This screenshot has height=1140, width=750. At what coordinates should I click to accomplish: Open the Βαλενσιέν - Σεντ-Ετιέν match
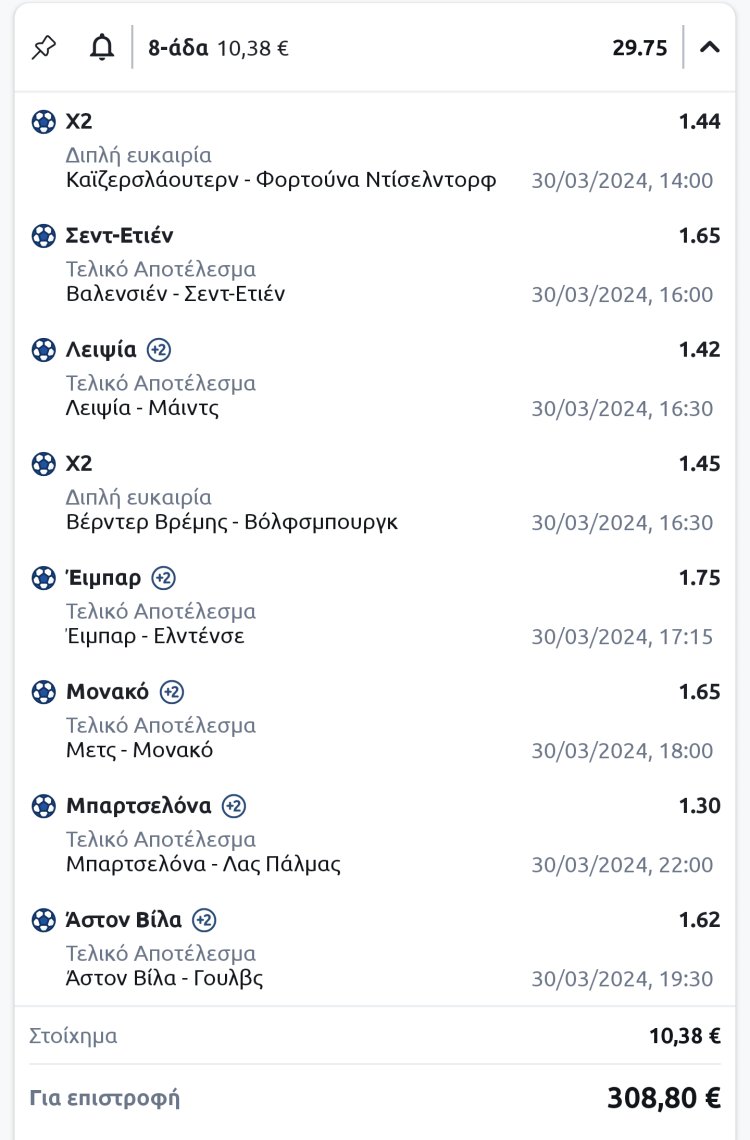coord(176,294)
